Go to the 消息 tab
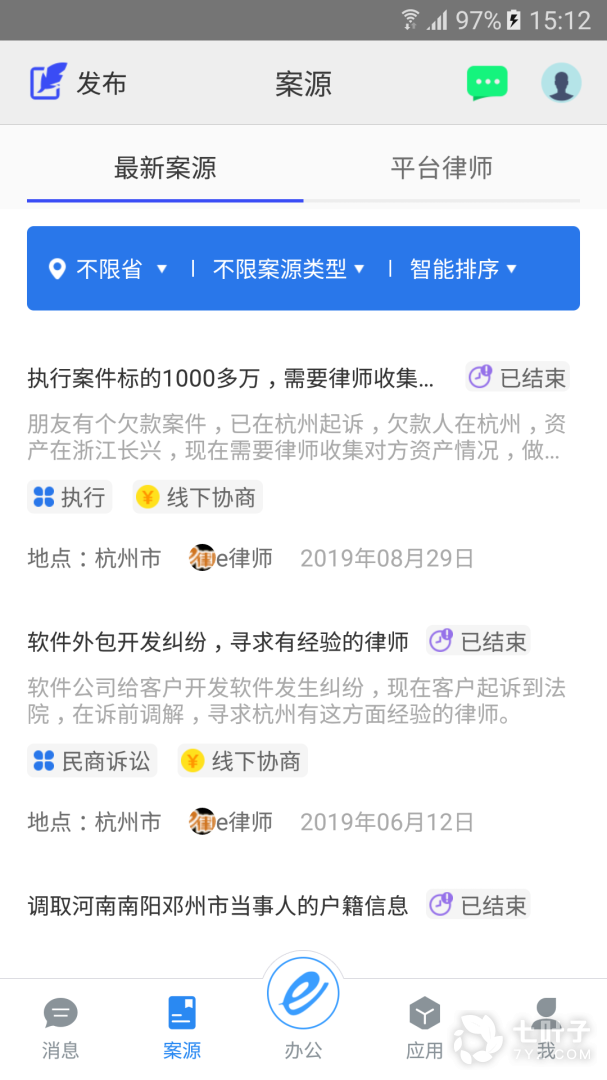Image resolution: width=607 pixels, height=1080 pixels. tap(60, 1027)
